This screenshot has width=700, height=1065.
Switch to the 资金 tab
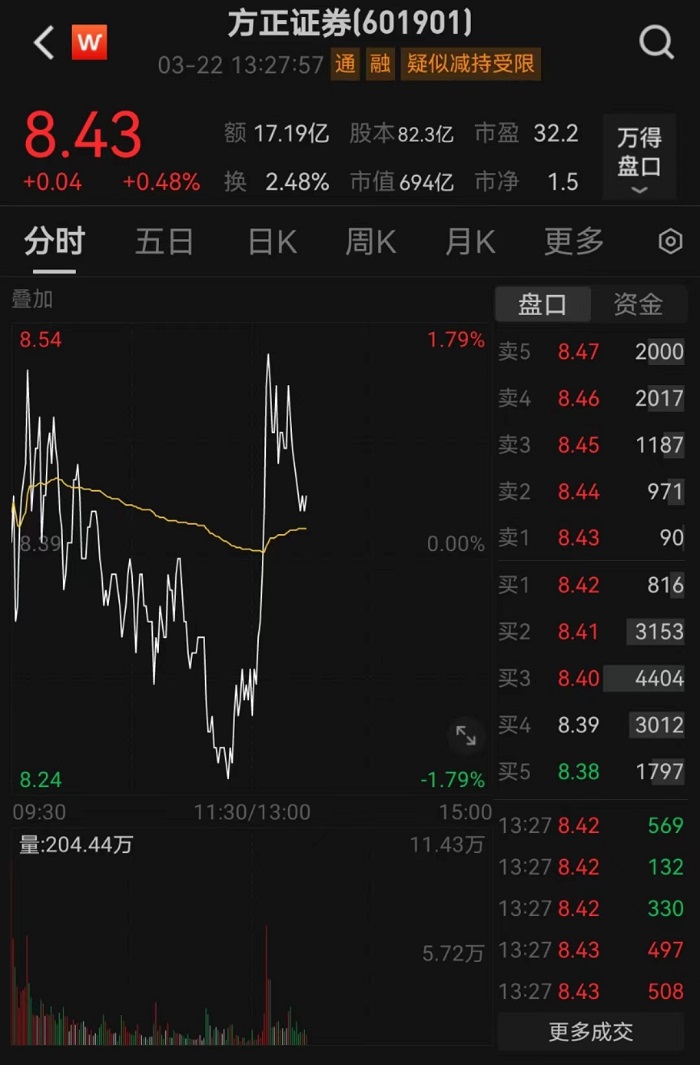click(638, 304)
